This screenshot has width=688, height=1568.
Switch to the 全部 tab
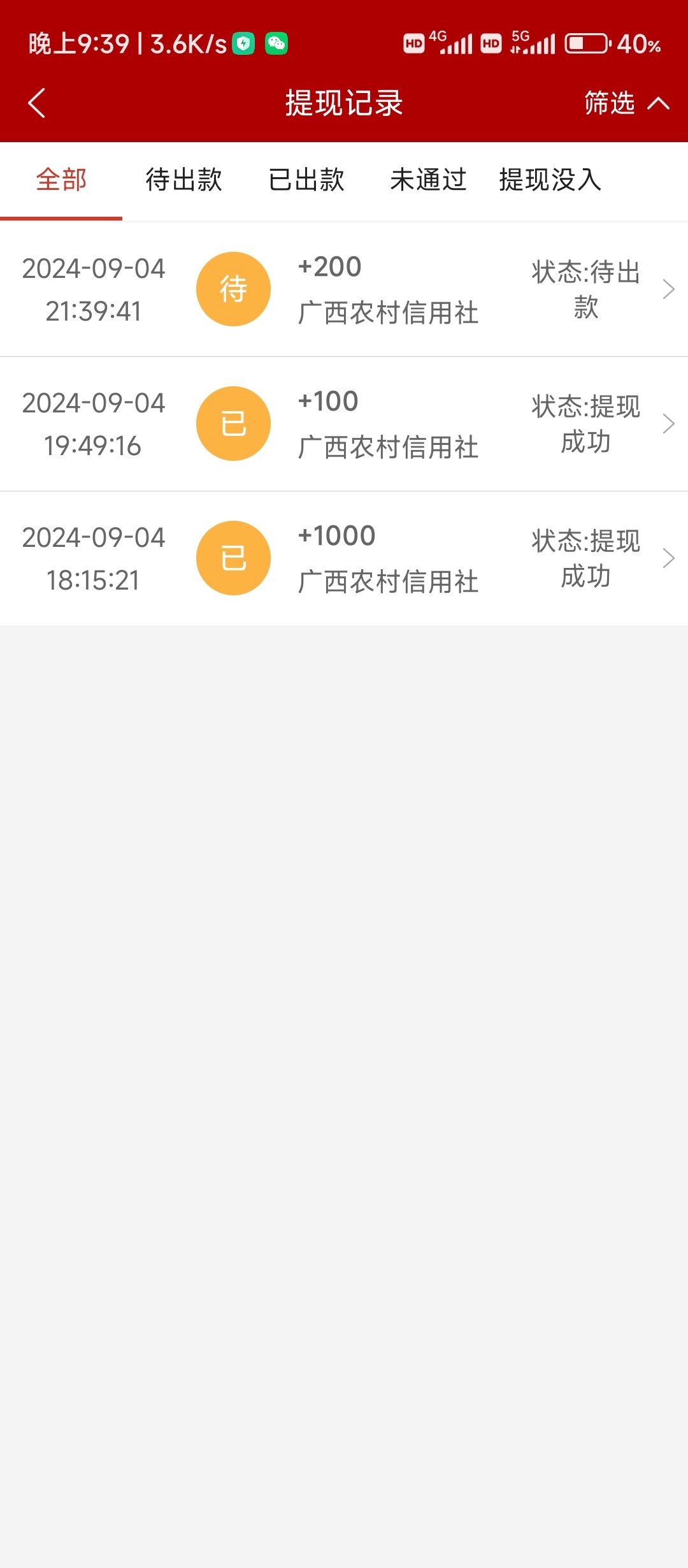tap(61, 180)
